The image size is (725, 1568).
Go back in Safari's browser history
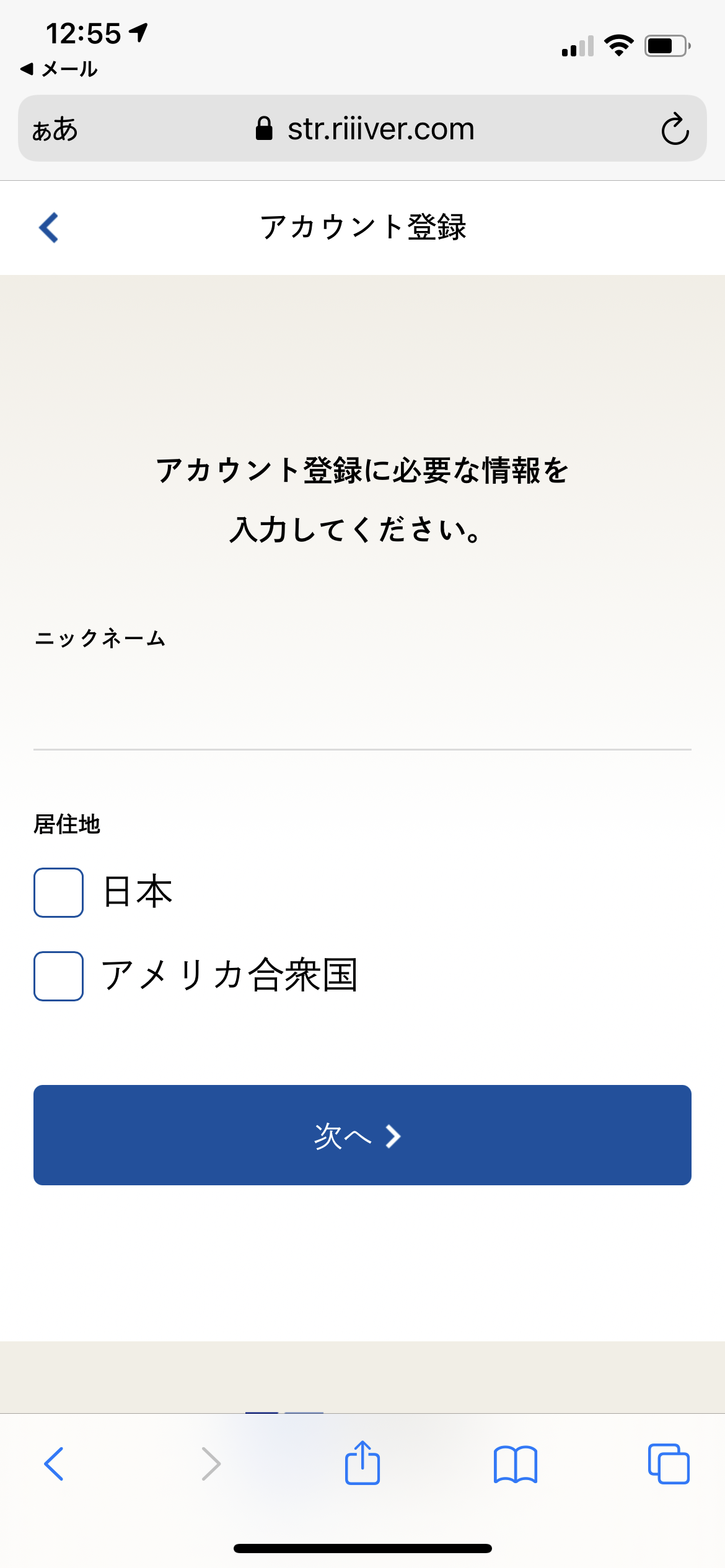tap(54, 1464)
